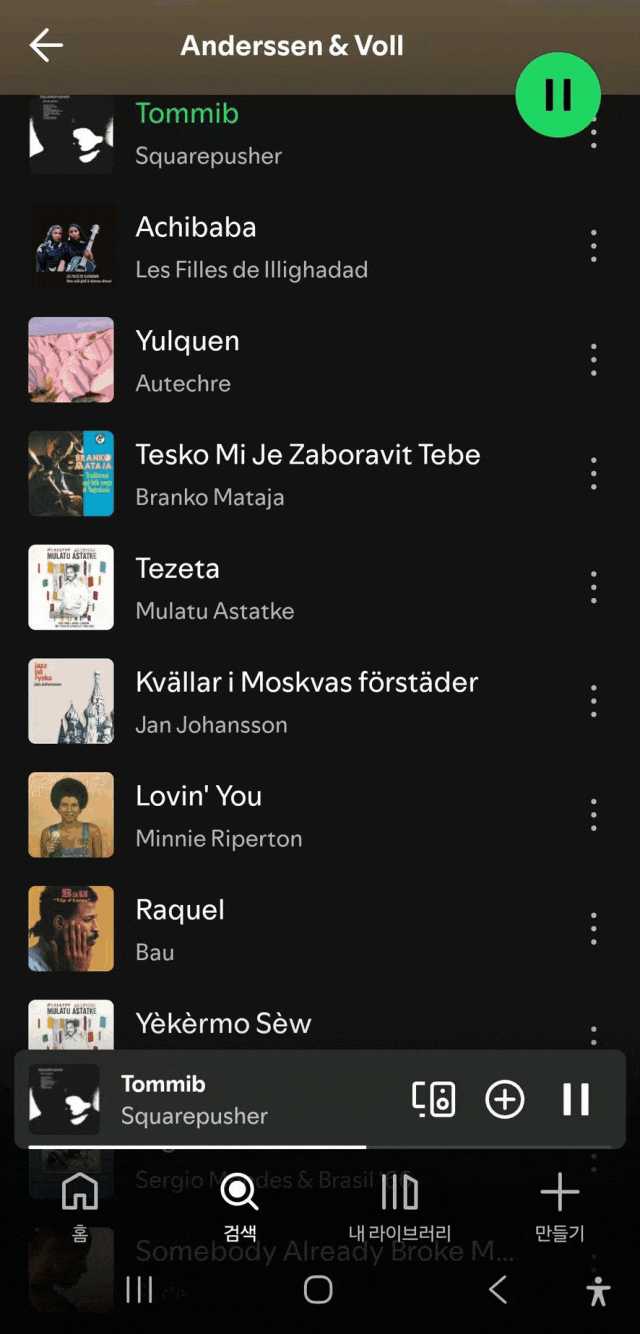Open more options for Tezeta
This screenshot has height=1334, width=640.
pyautogui.click(x=594, y=588)
